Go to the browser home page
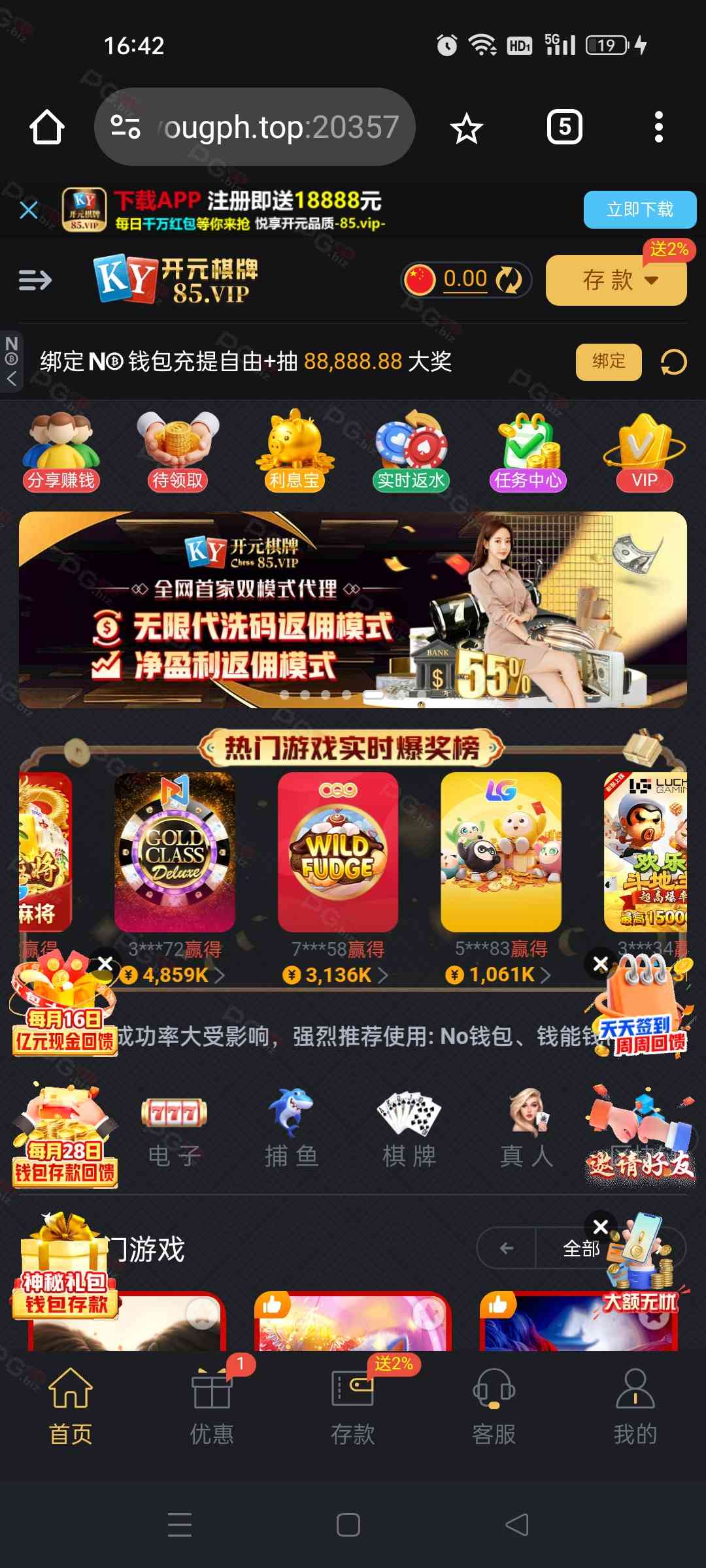This screenshot has width=706, height=1568. [47, 127]
